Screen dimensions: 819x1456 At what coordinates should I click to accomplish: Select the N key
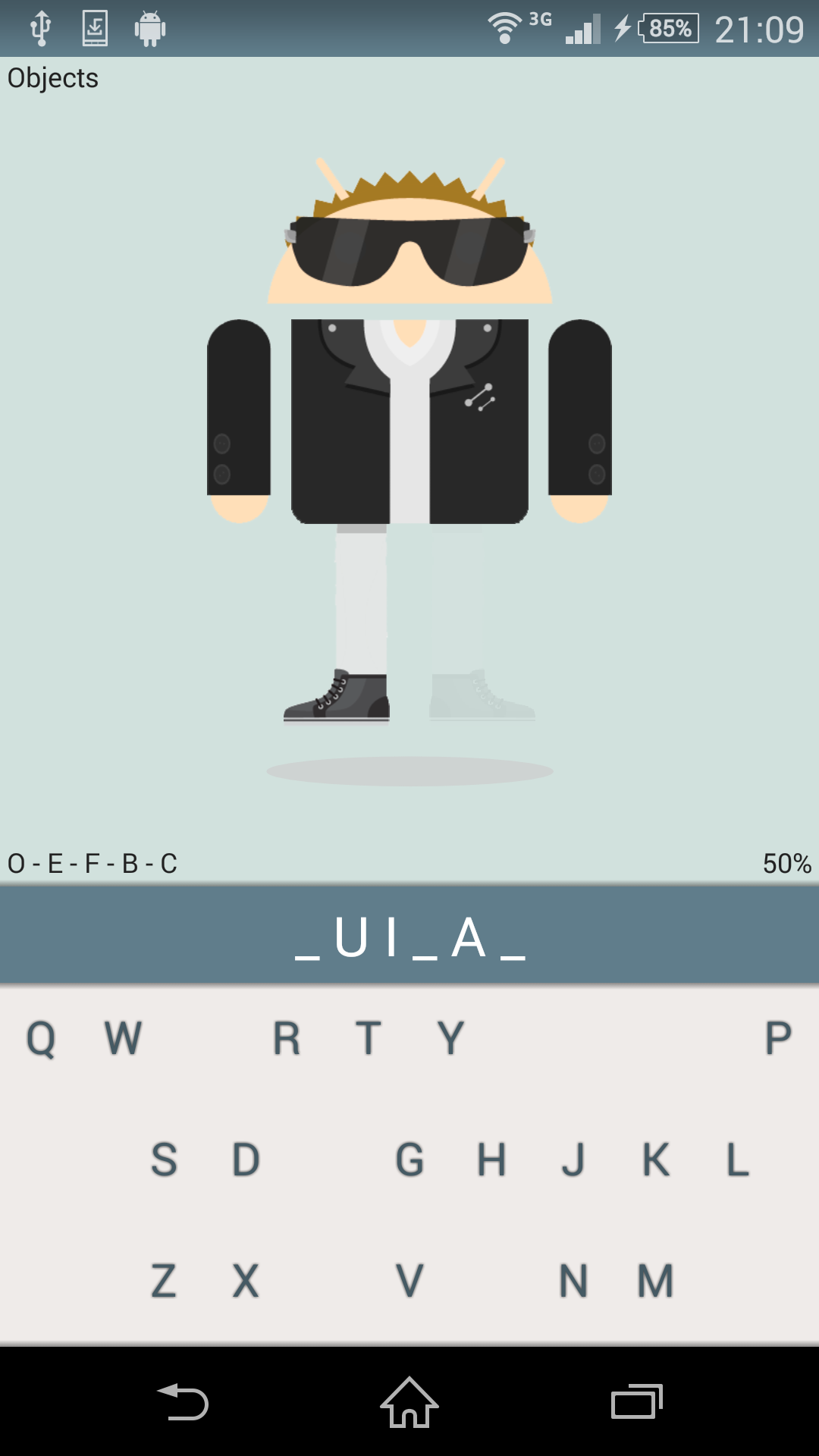573,1281
